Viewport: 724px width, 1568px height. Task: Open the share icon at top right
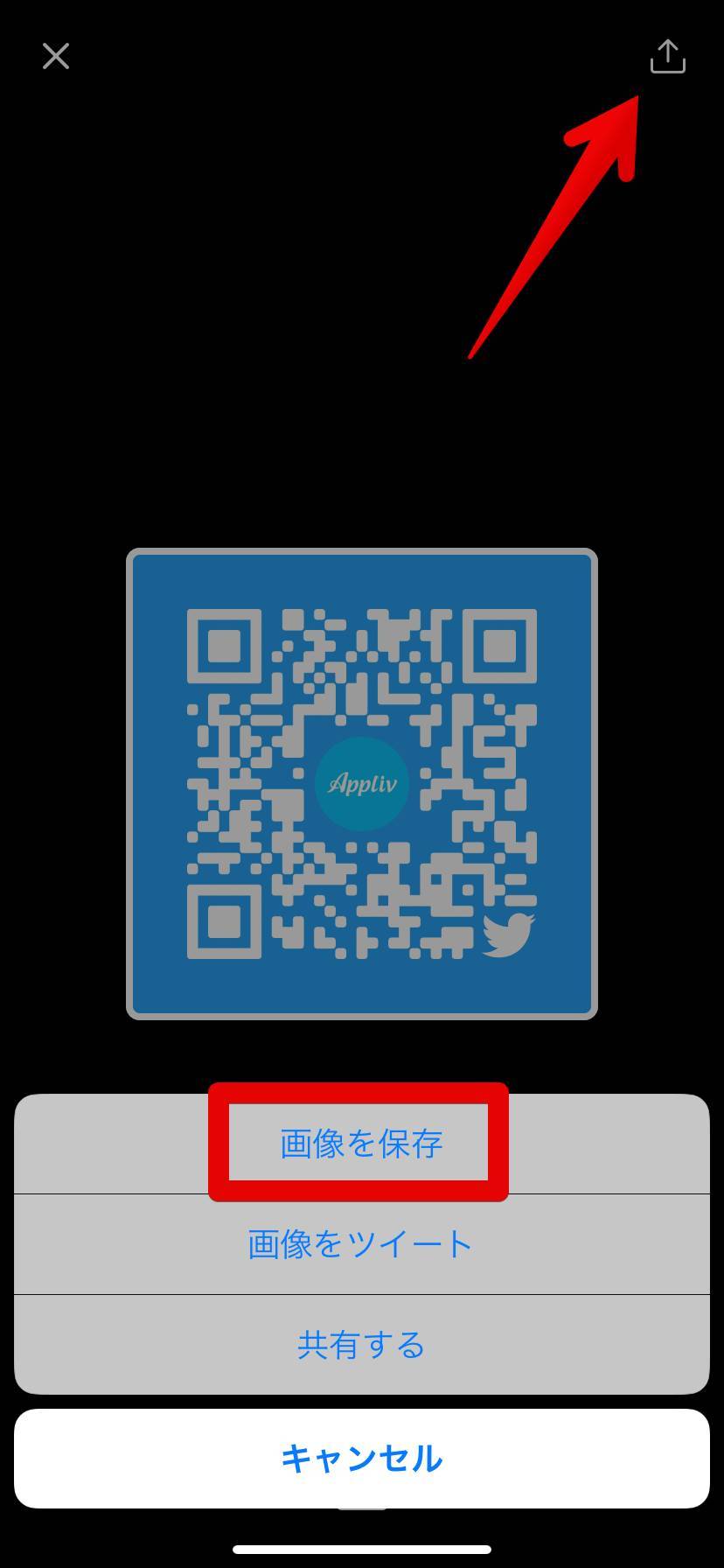(667, 57)
